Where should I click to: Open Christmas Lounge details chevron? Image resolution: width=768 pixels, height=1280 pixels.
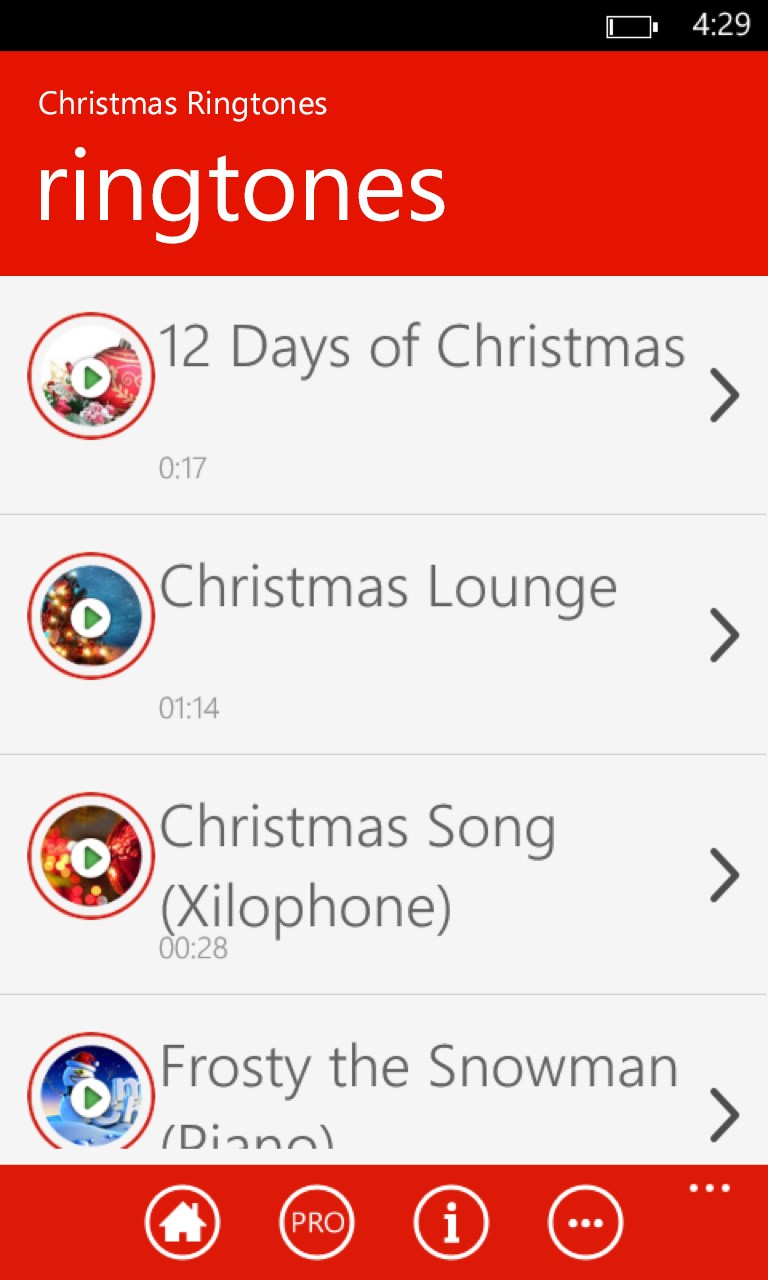click(x=724, y=635)
